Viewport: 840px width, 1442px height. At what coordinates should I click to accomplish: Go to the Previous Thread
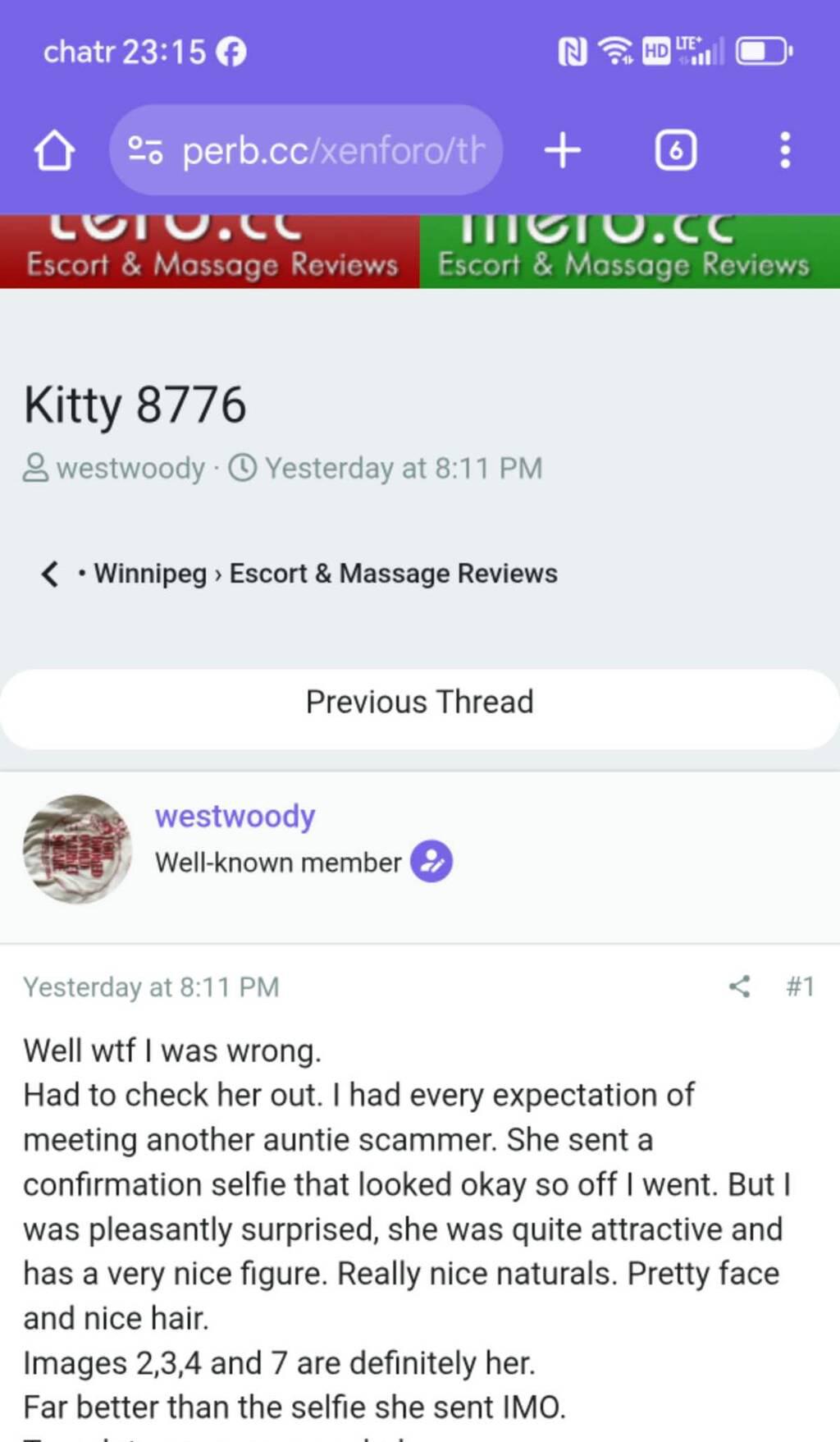419,703
